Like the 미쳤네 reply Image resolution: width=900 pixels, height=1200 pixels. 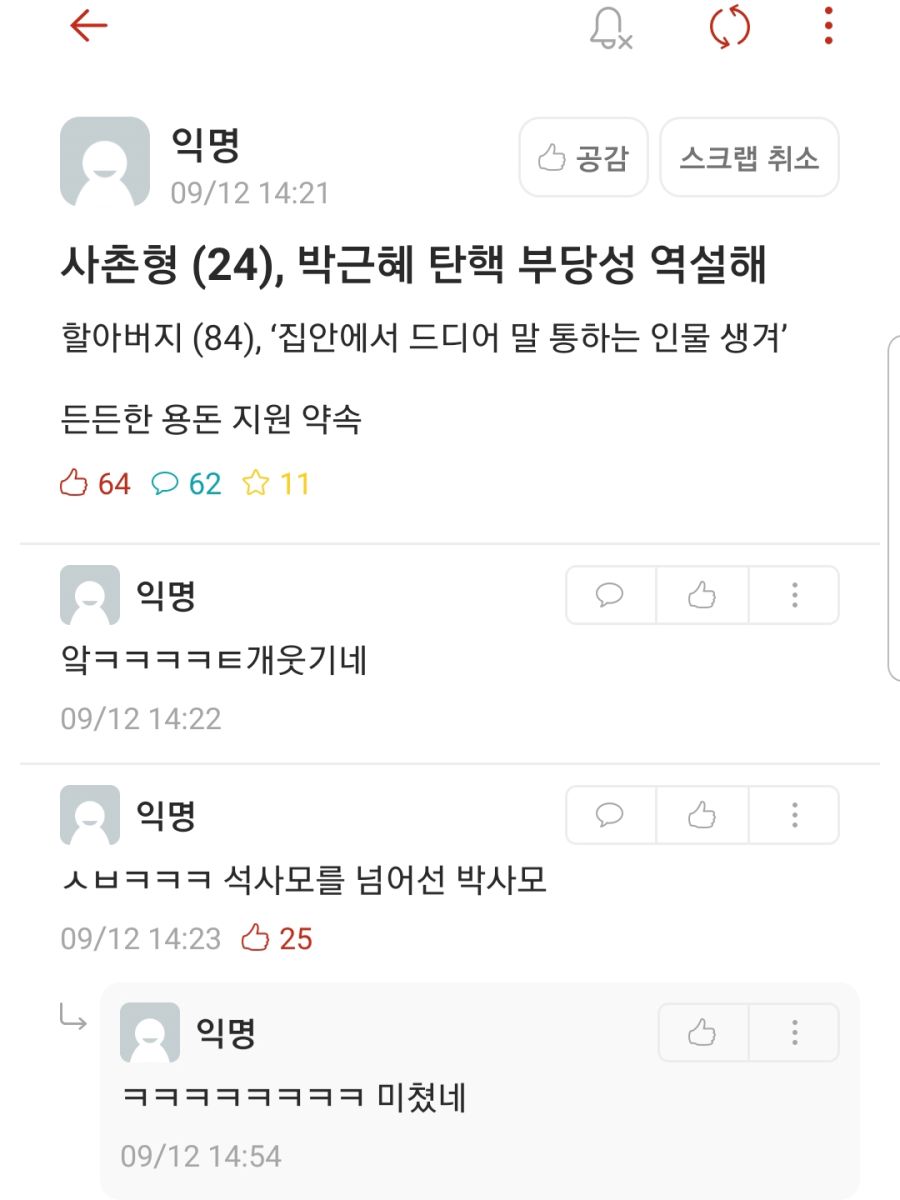[702, 1033]
